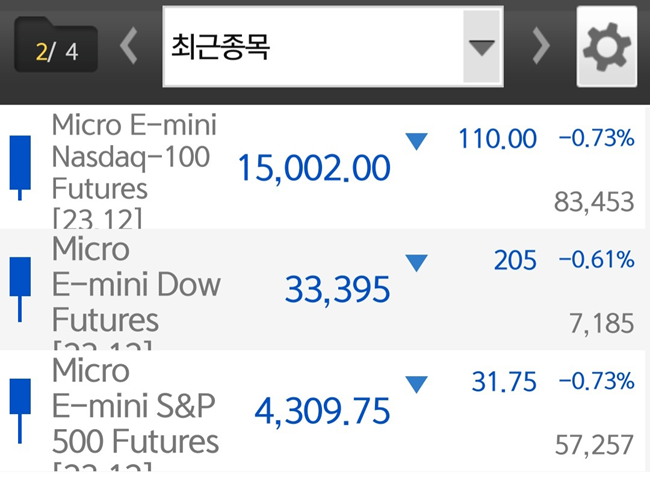Go to the next watchlist group arrow
The image size is (650, 502).
tap(541, 46)
